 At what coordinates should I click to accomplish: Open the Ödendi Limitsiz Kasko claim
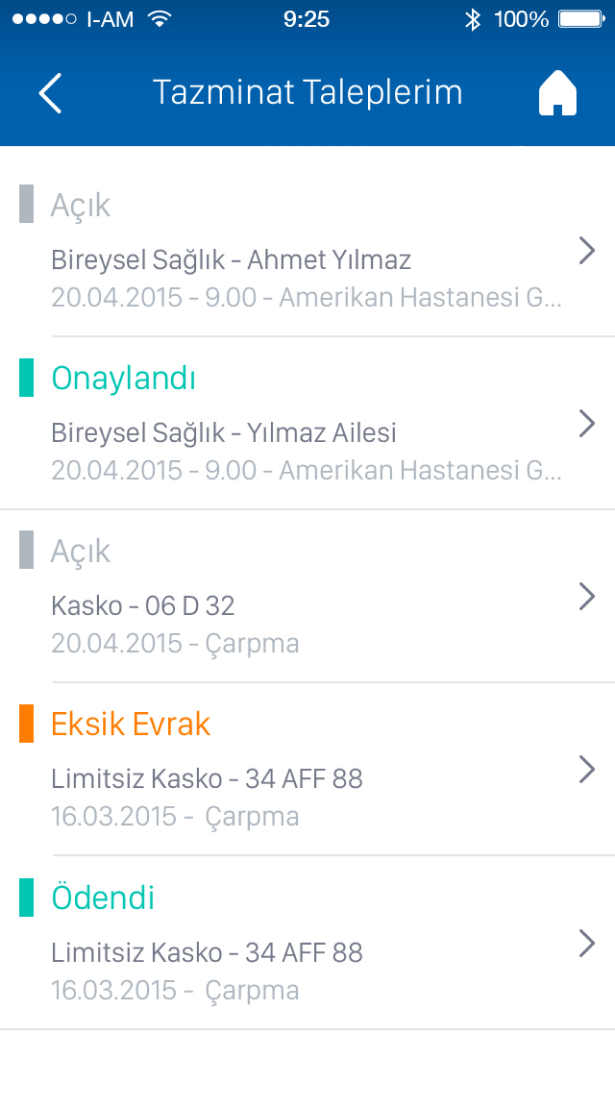coord(307,943)
